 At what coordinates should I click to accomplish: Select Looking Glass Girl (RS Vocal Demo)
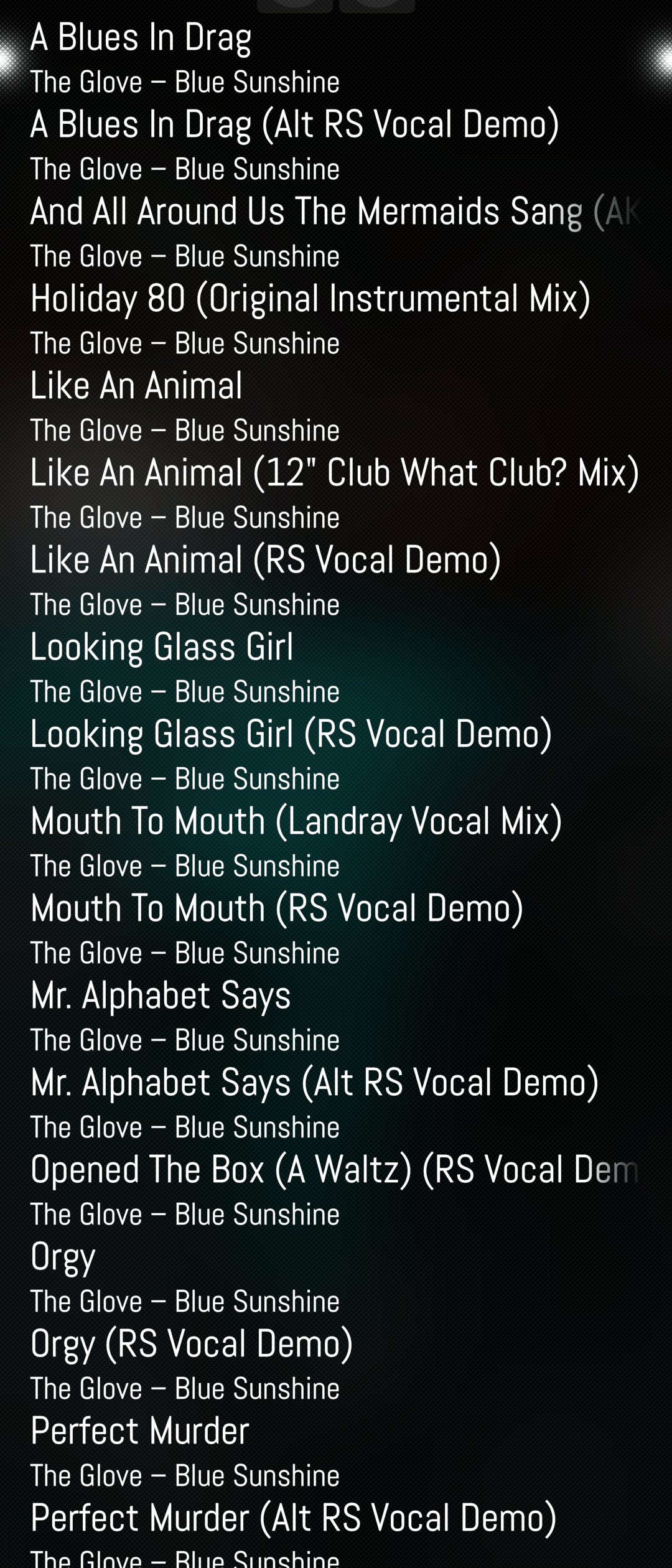click(291, 734)
